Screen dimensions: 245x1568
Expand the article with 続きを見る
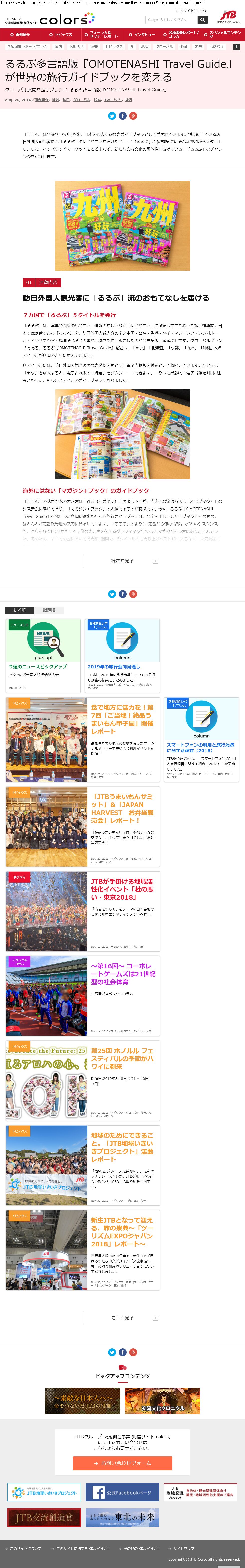123,561
